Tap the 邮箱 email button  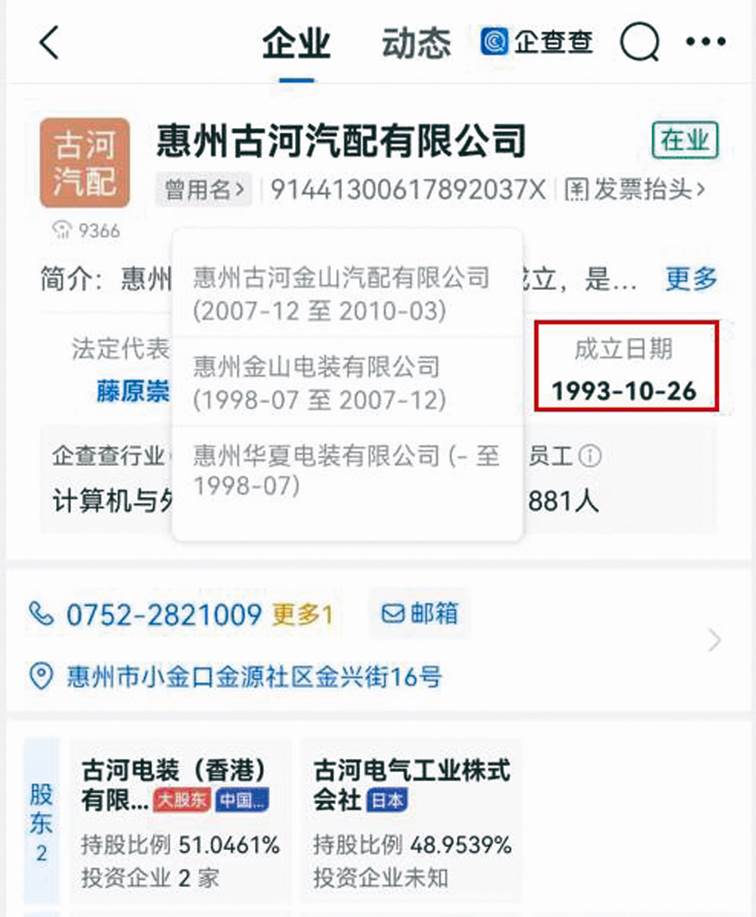[421, 613]
